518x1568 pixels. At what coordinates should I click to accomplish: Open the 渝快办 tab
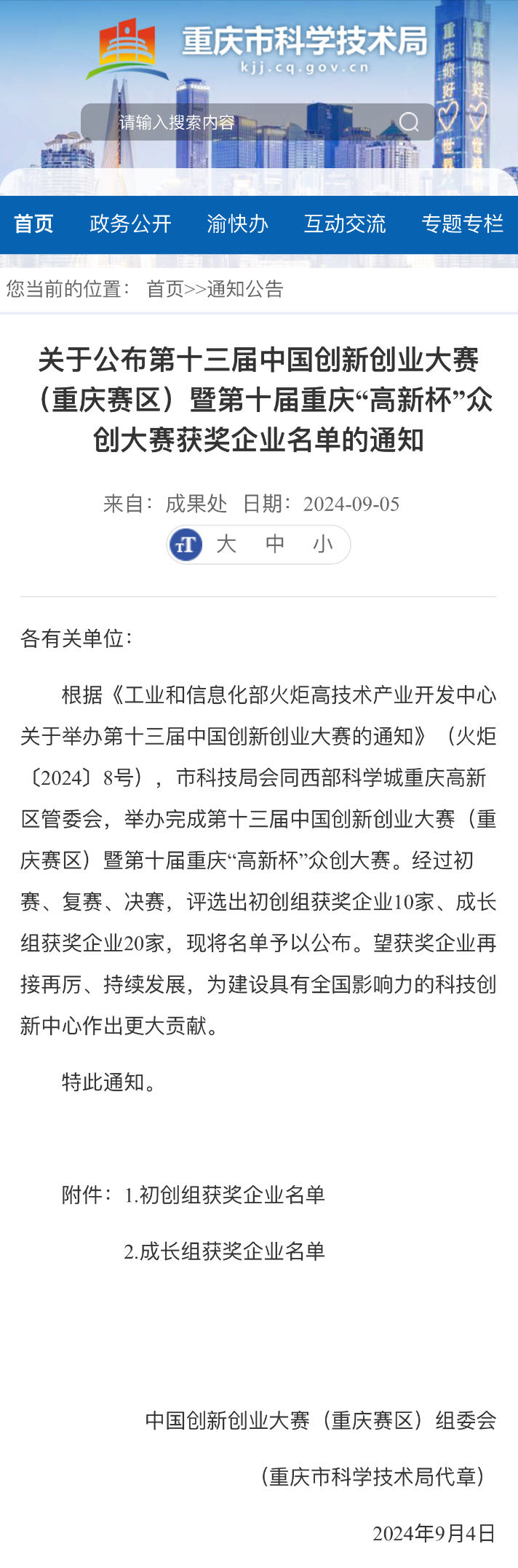[237, 224]
